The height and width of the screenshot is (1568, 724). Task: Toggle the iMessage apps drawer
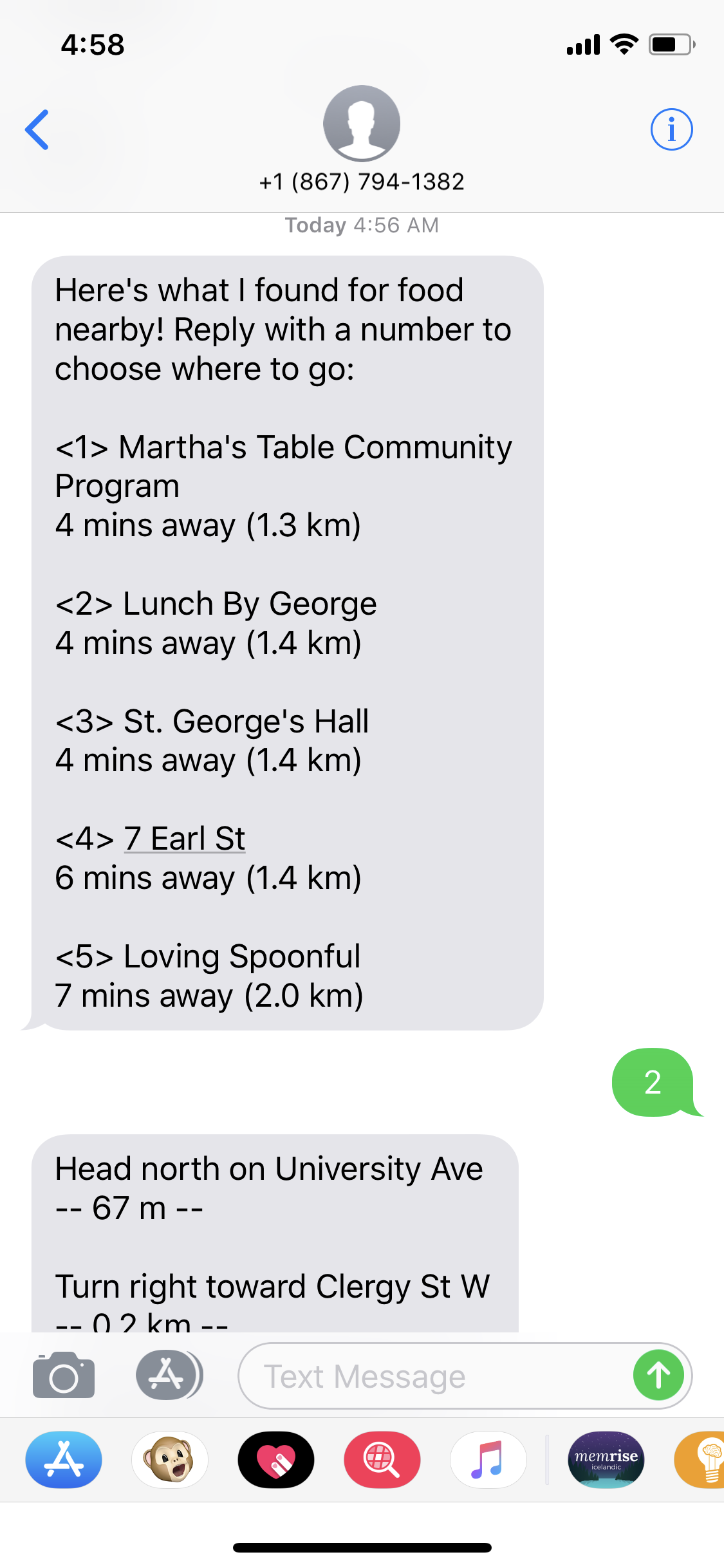tap(169, 1375)
